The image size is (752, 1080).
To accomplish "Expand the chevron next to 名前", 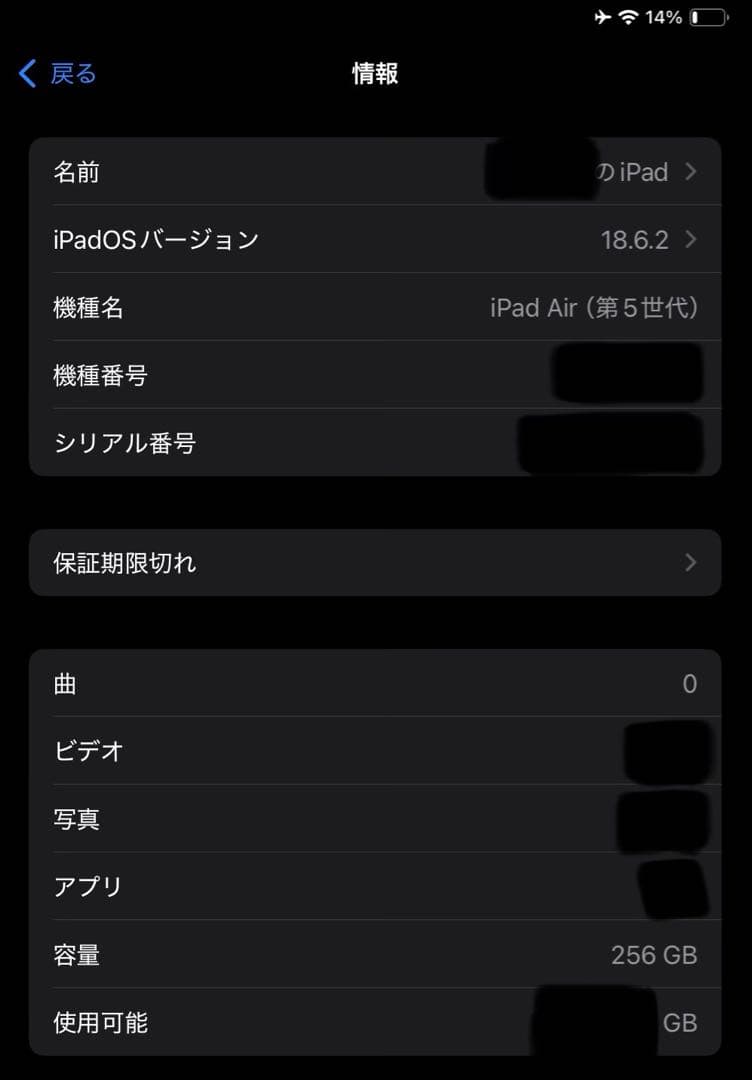I will coord(690,172).
